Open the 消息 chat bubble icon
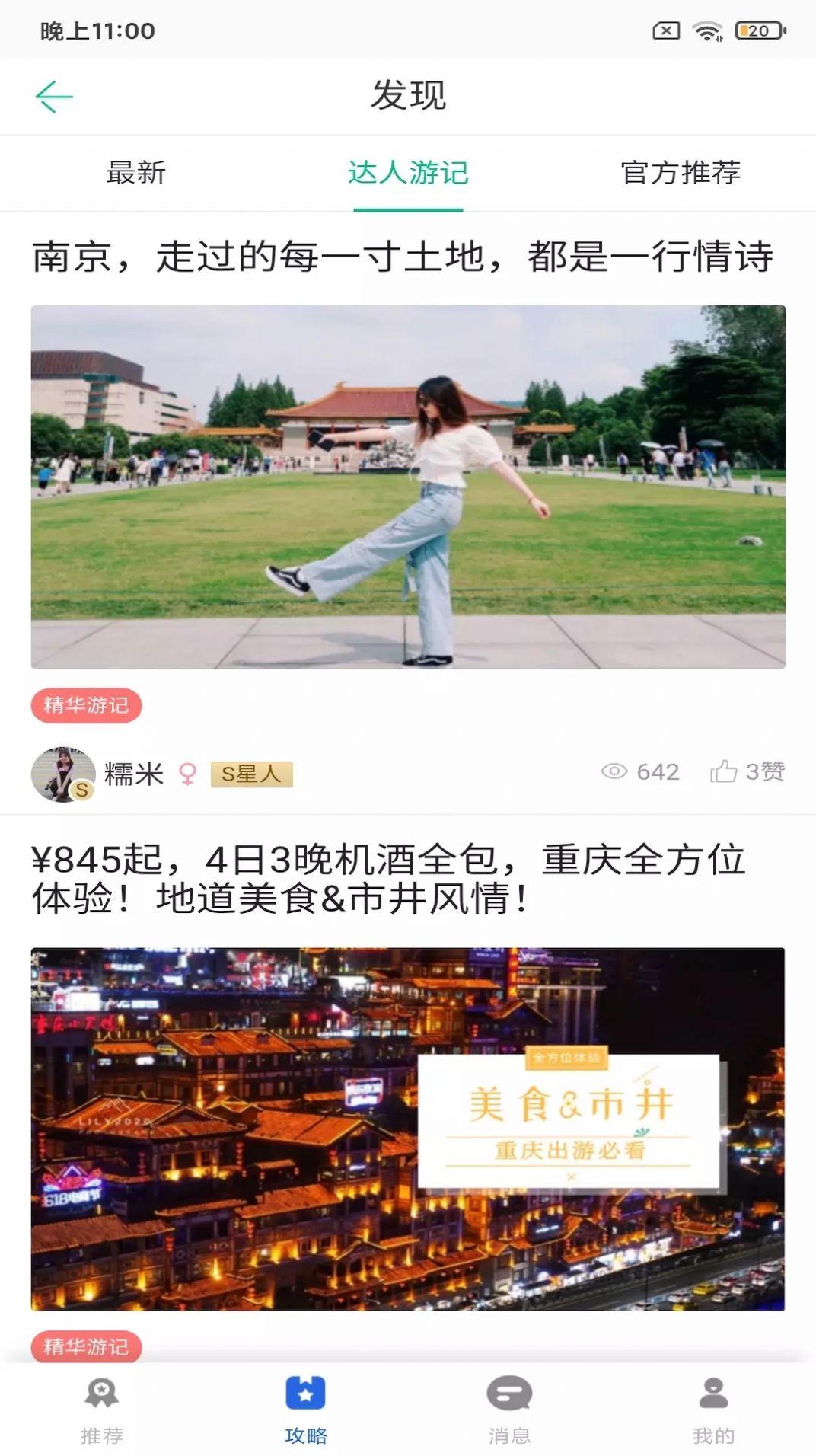The width and height of the screenshot is (816, 1456). [508, 1403]
